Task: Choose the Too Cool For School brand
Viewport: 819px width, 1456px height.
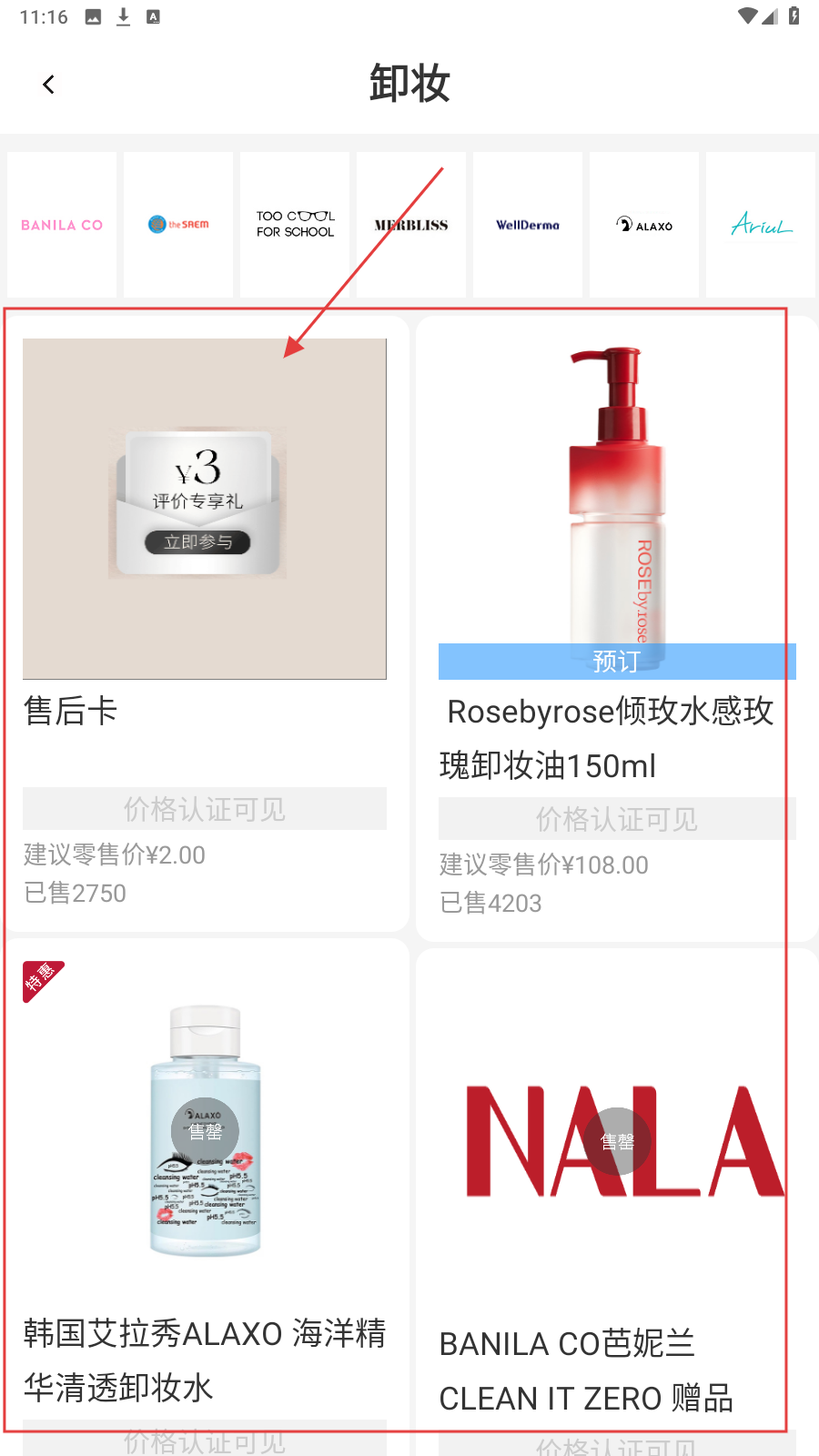Action: coord(295,225)
